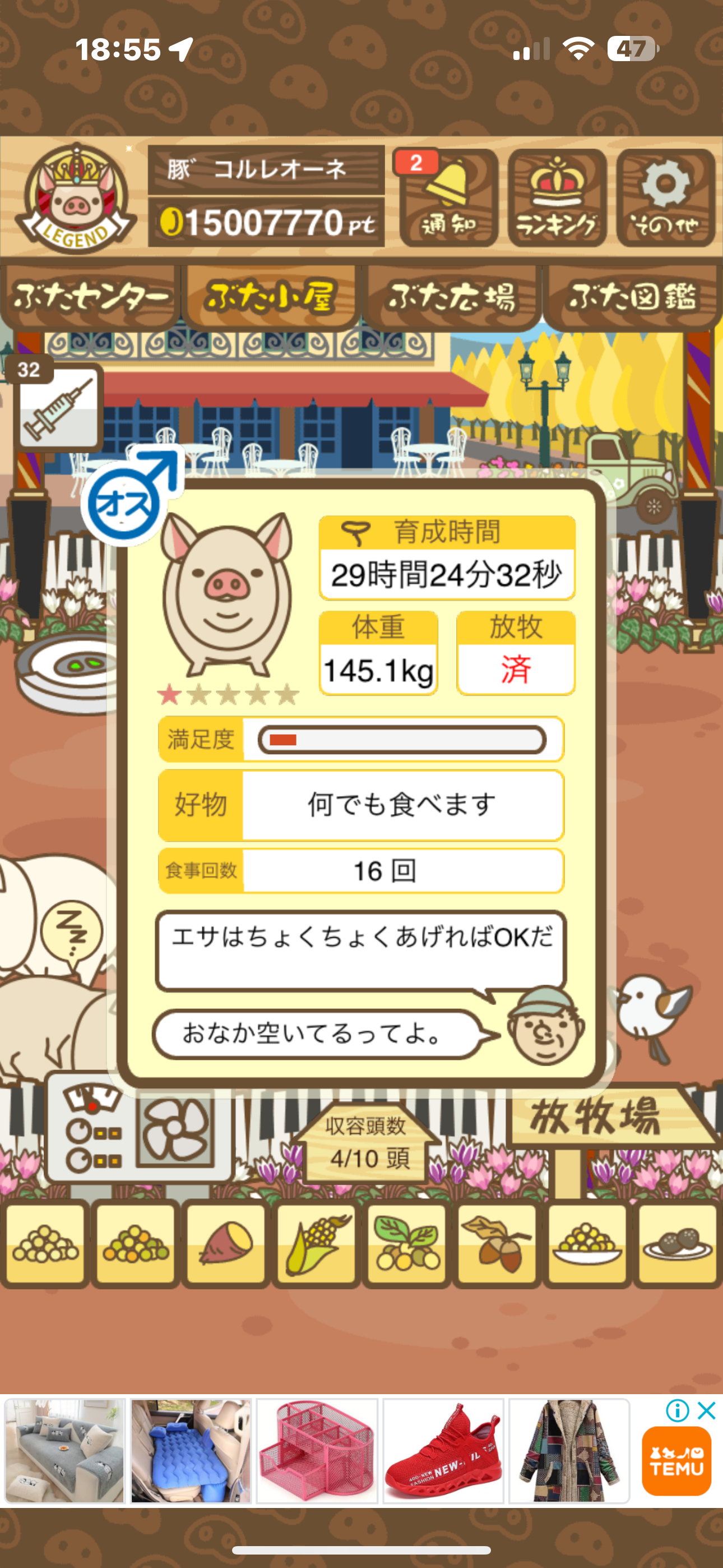Open the その他 settings gear

click(665, 198)
